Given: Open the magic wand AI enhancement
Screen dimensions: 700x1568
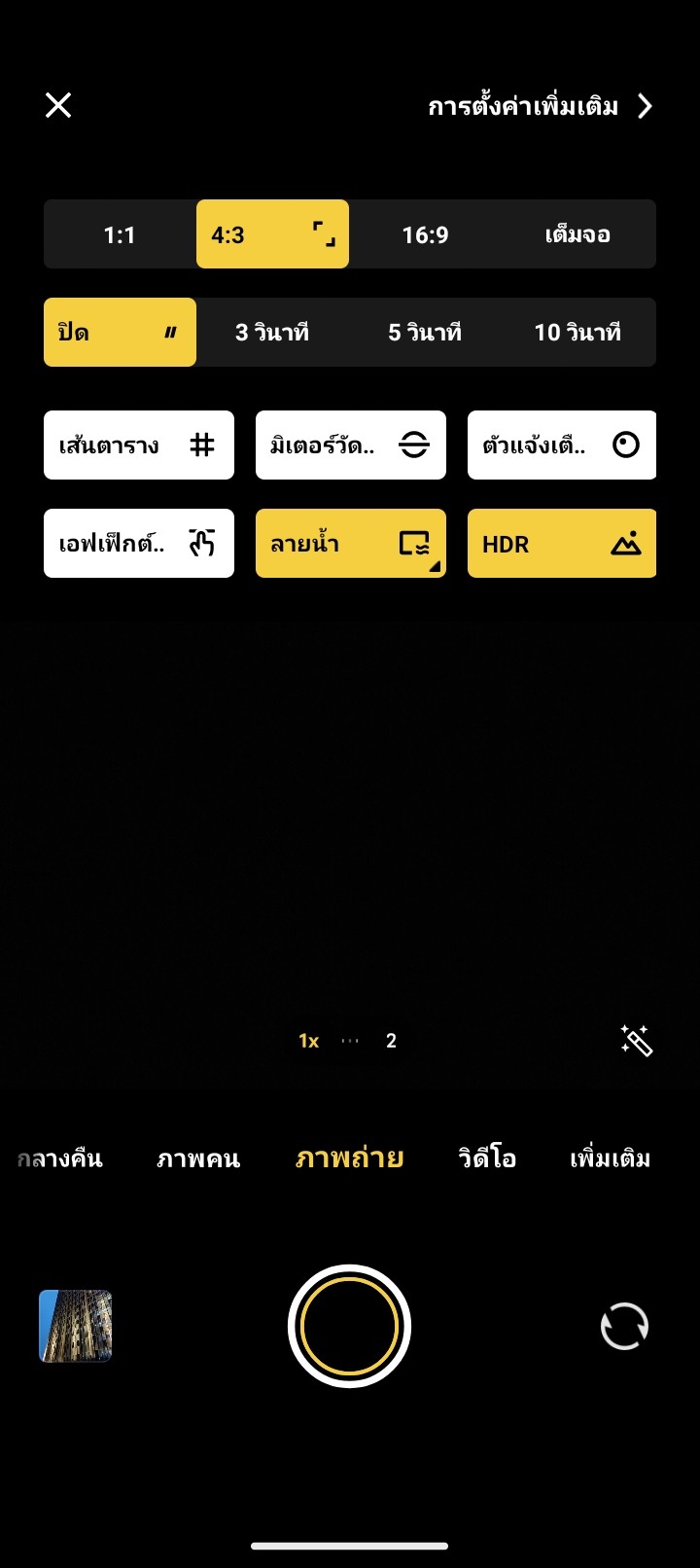Looking at the screenshot, I should pyautogui.click(x=637, y=1041).
